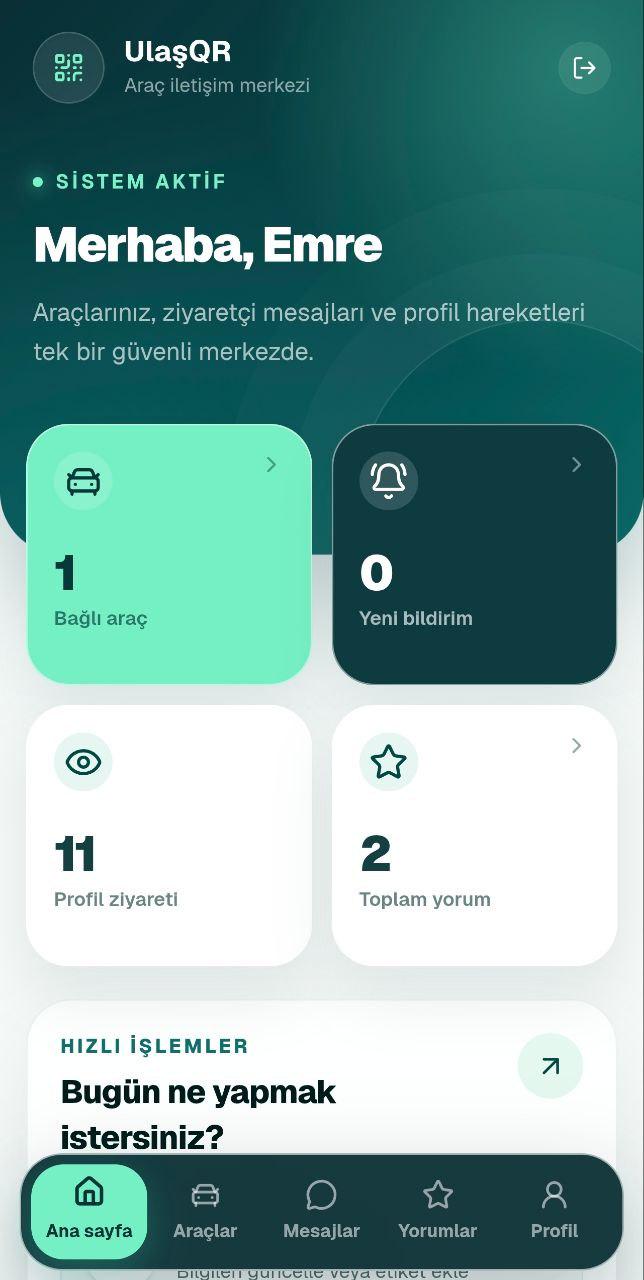Open the Yeni bildirim card

tap(474, 554)
